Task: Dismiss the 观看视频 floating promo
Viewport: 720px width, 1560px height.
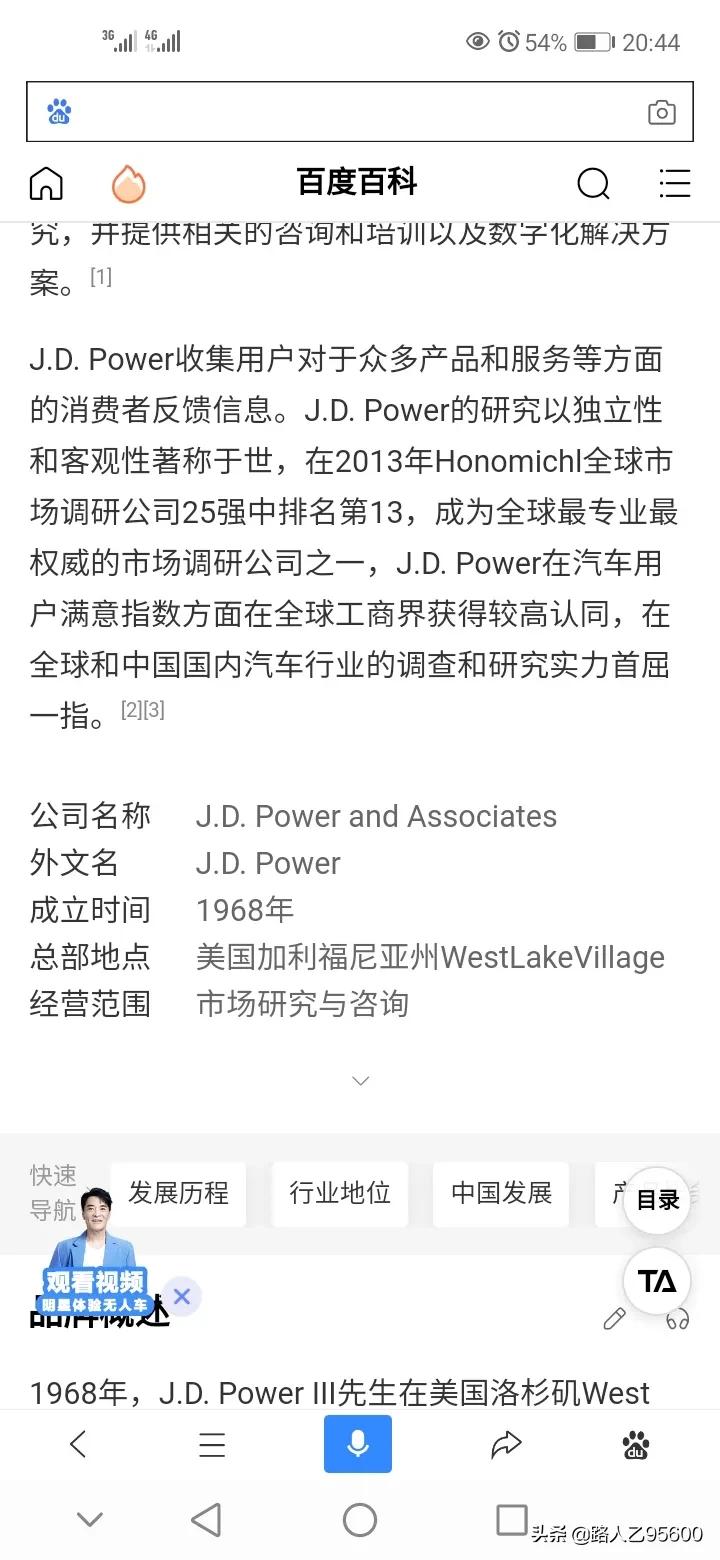Action: tap(182, 1296)
